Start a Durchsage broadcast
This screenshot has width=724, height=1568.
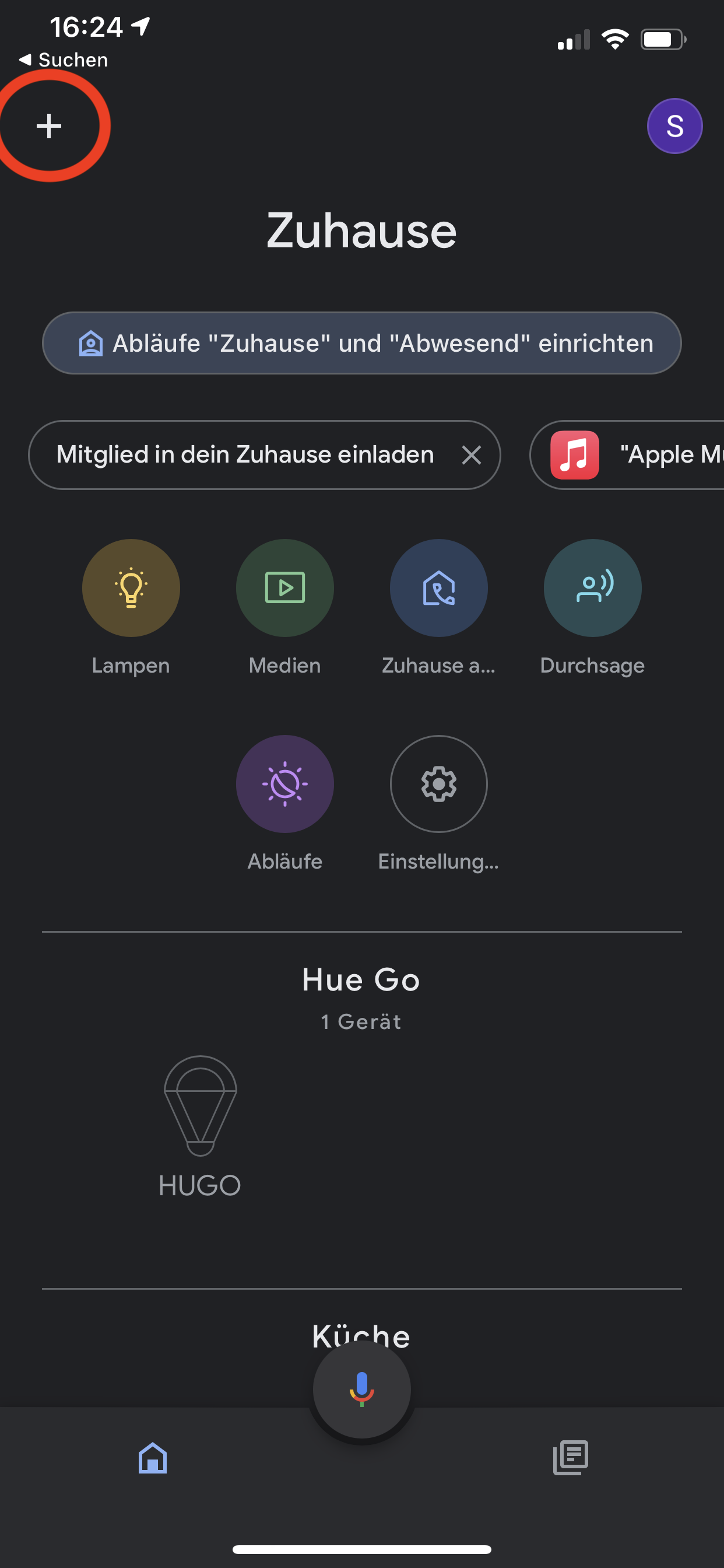(592, 588)
